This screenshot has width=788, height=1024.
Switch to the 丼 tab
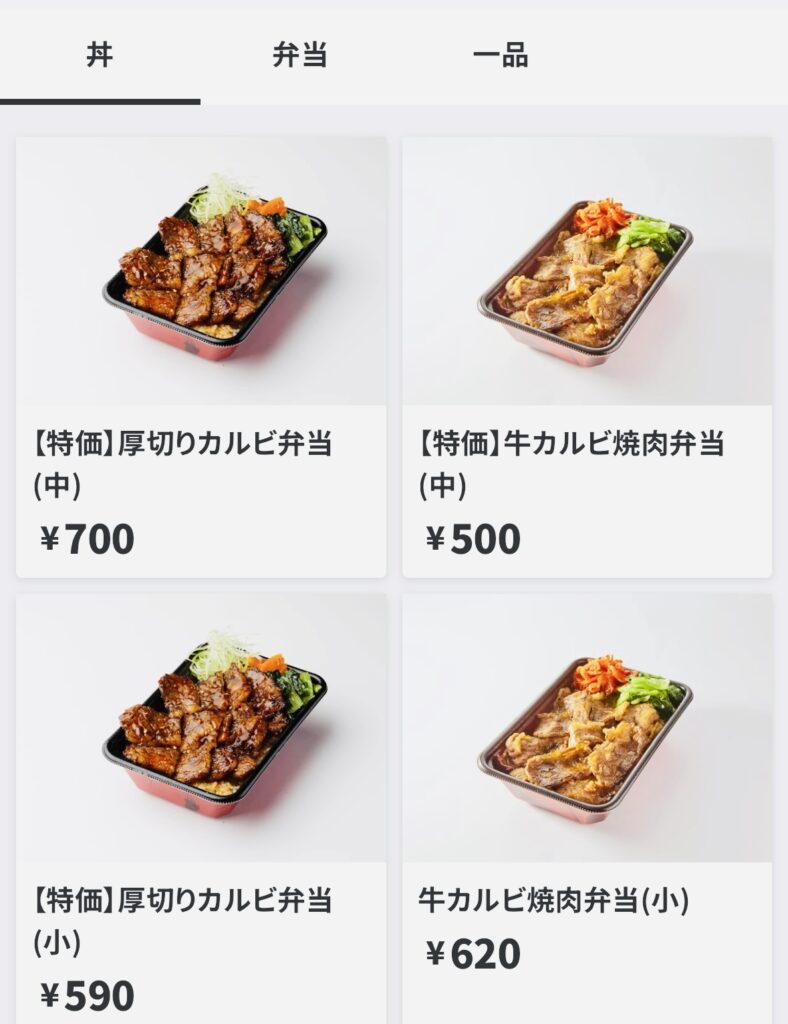click(x=99, y=55)
